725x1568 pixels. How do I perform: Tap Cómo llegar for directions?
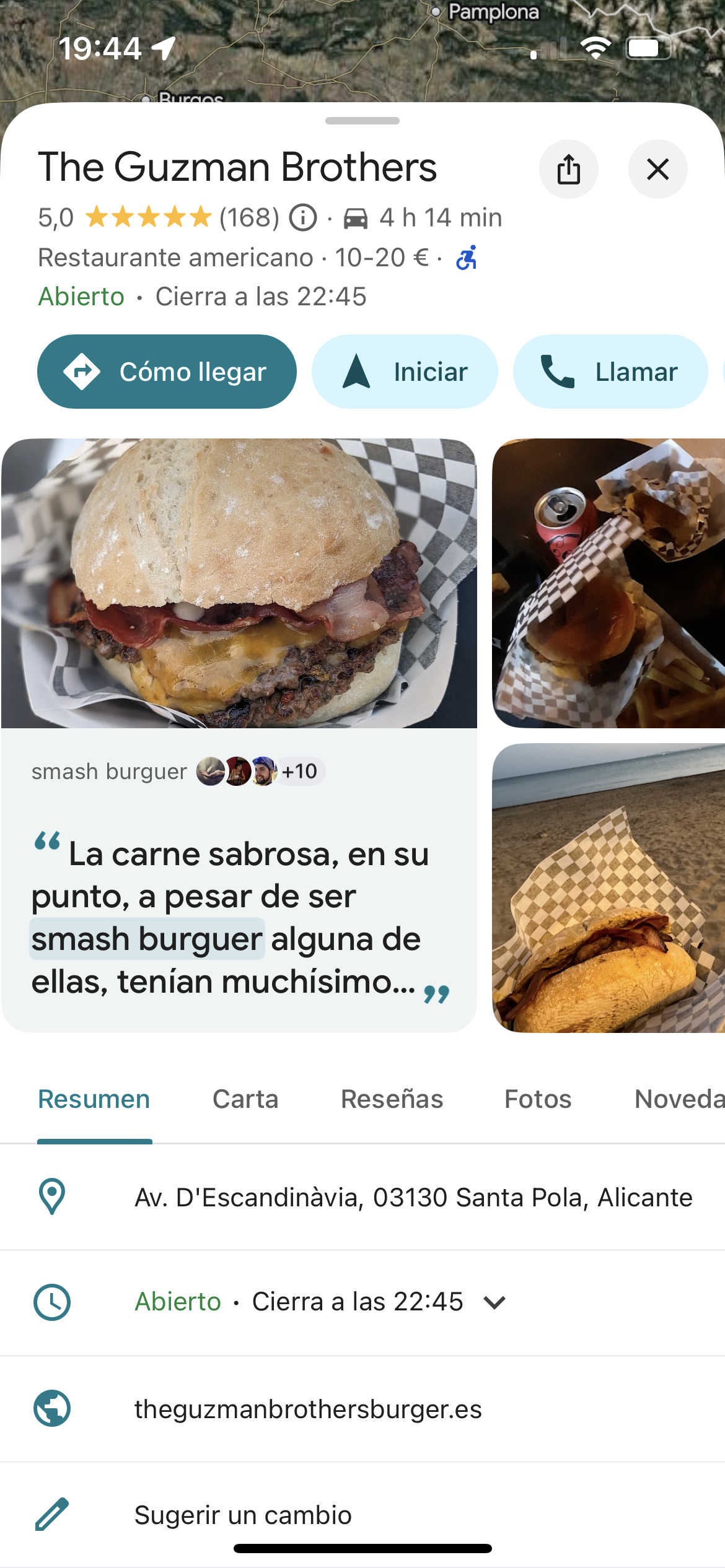click(x=167, y=372)
